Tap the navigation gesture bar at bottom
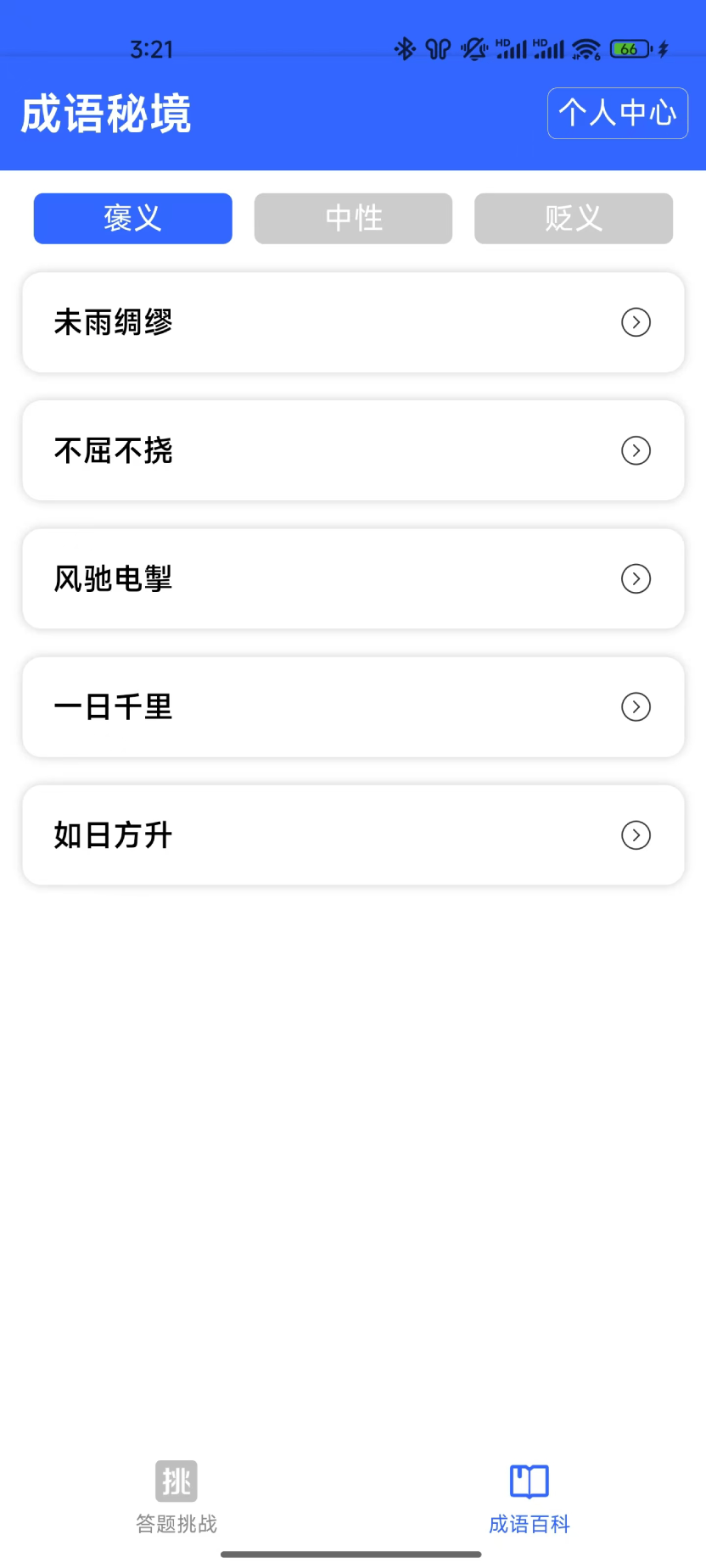The image size is (706, 1568). [353, 1554]
